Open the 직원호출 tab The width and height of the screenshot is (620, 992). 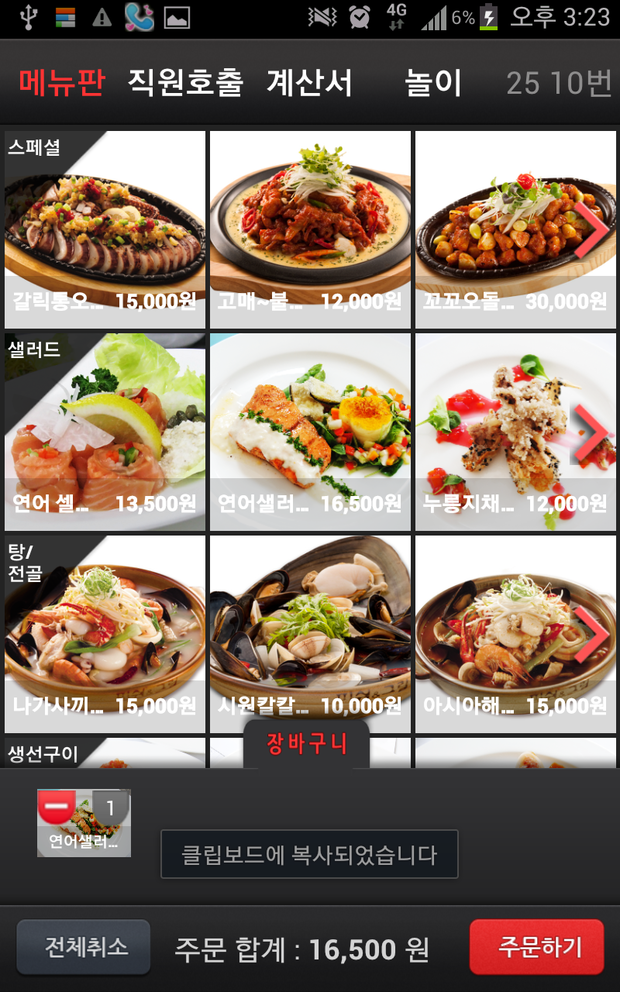185,82
